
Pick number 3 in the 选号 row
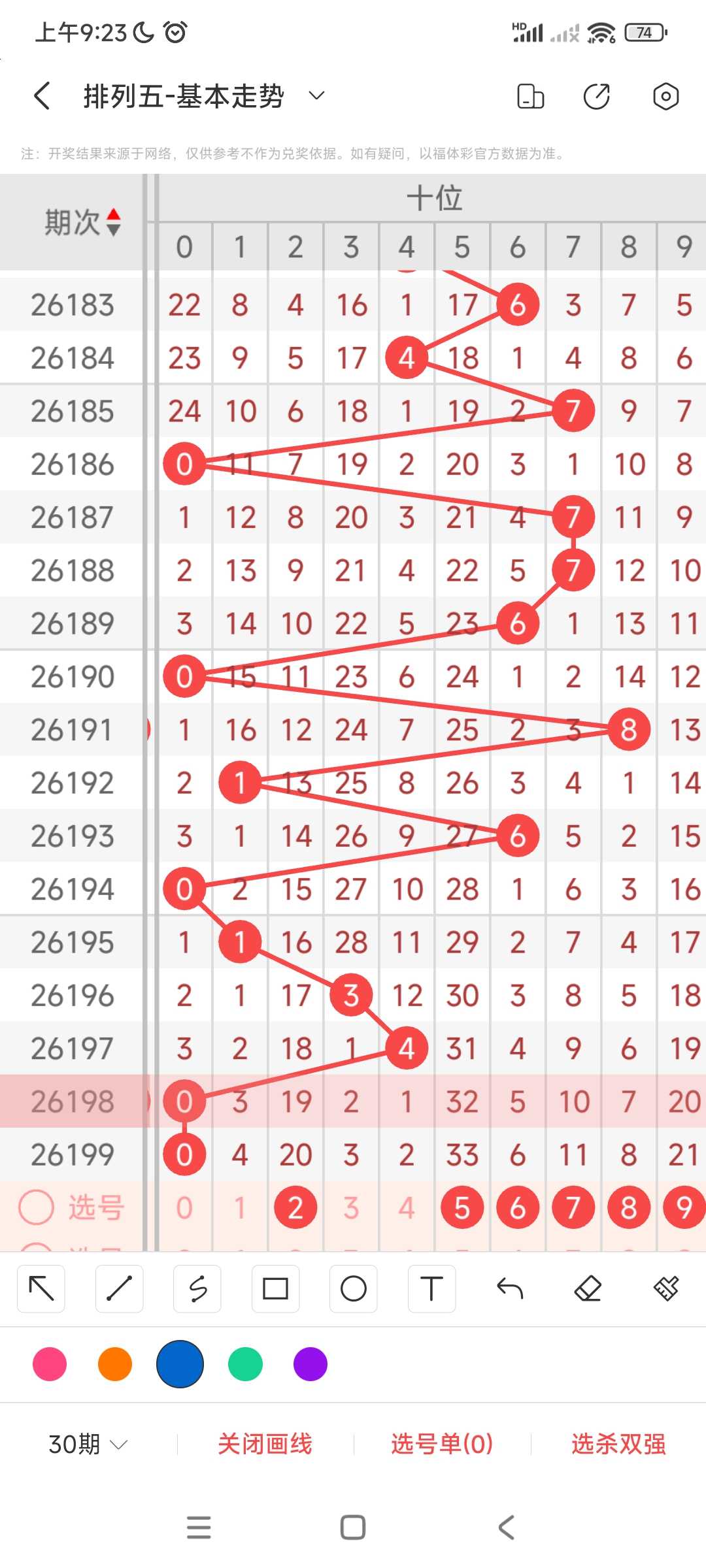351,1207
